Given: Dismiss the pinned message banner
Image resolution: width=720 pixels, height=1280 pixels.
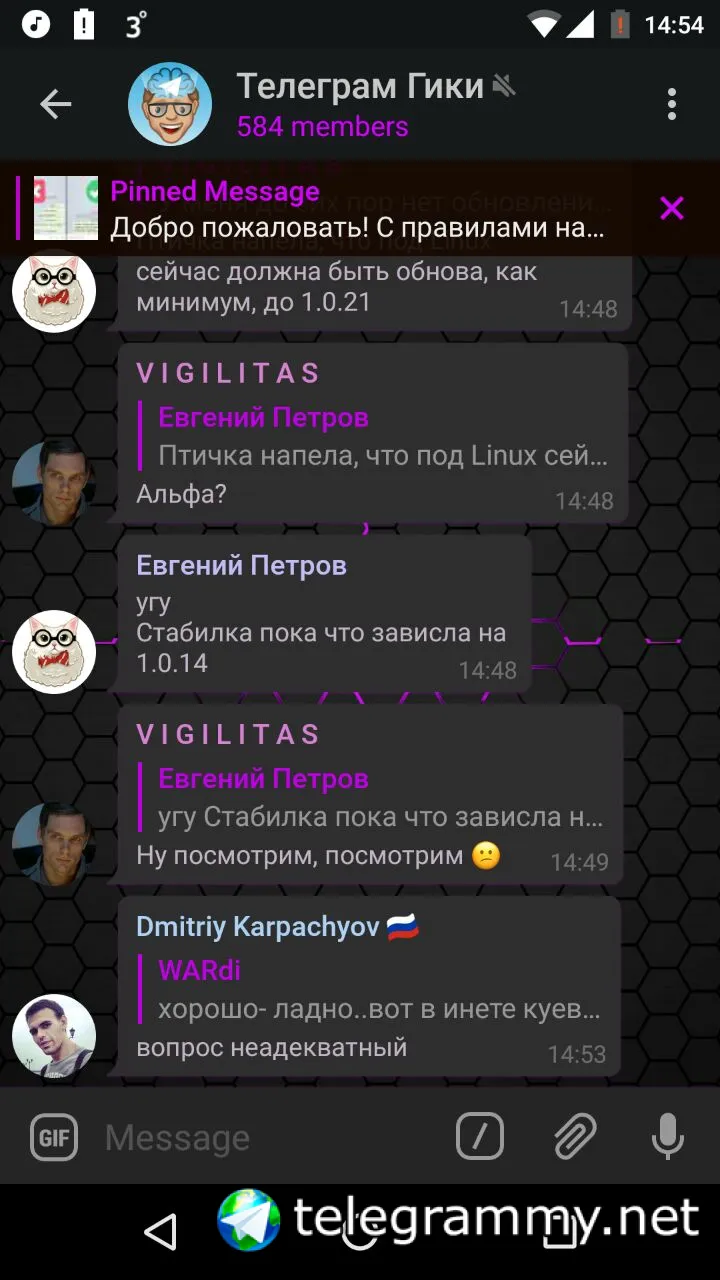Looking at the screenshot, I should click(671, 208).
